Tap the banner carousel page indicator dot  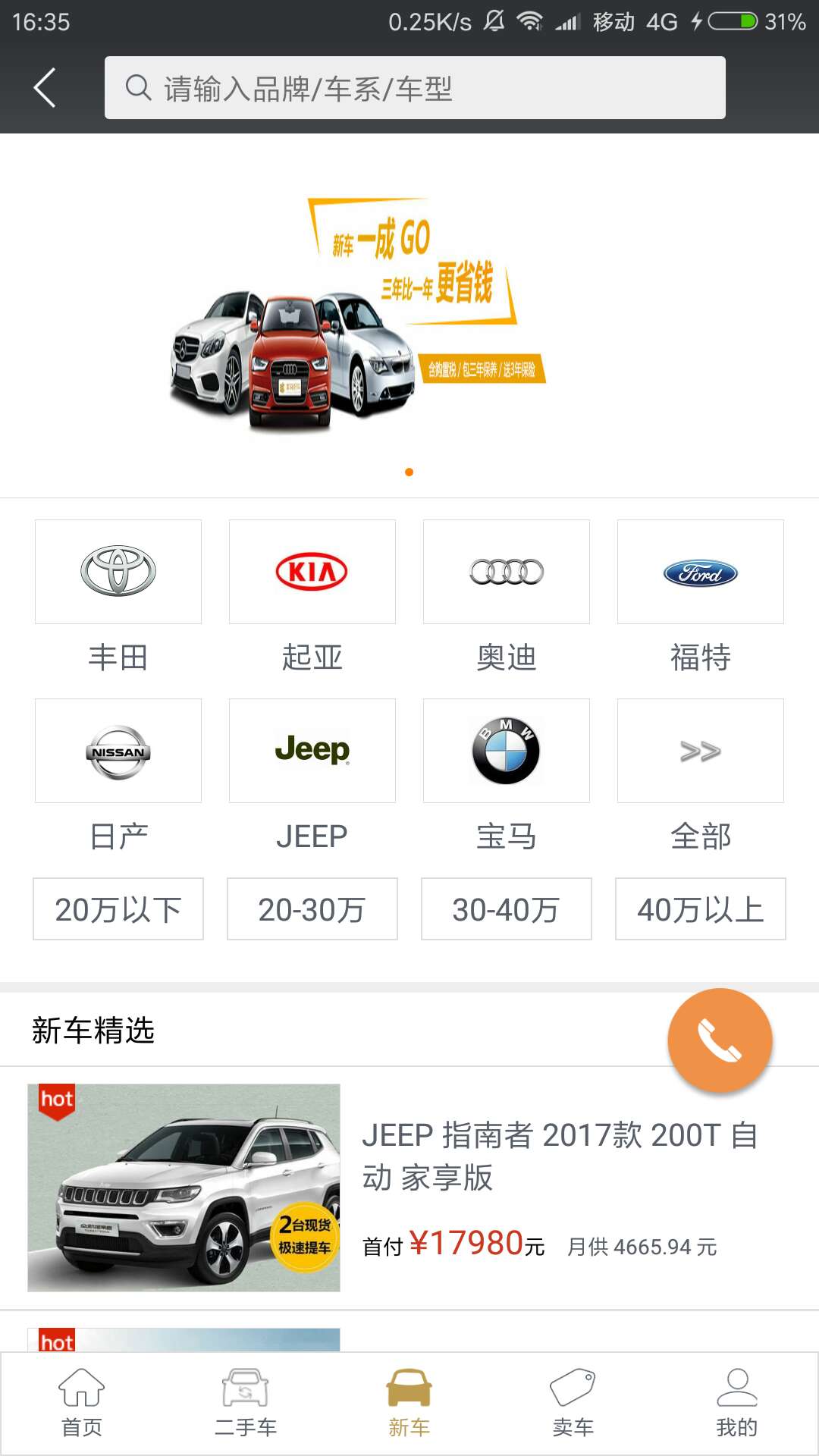(x=409, y=472)
